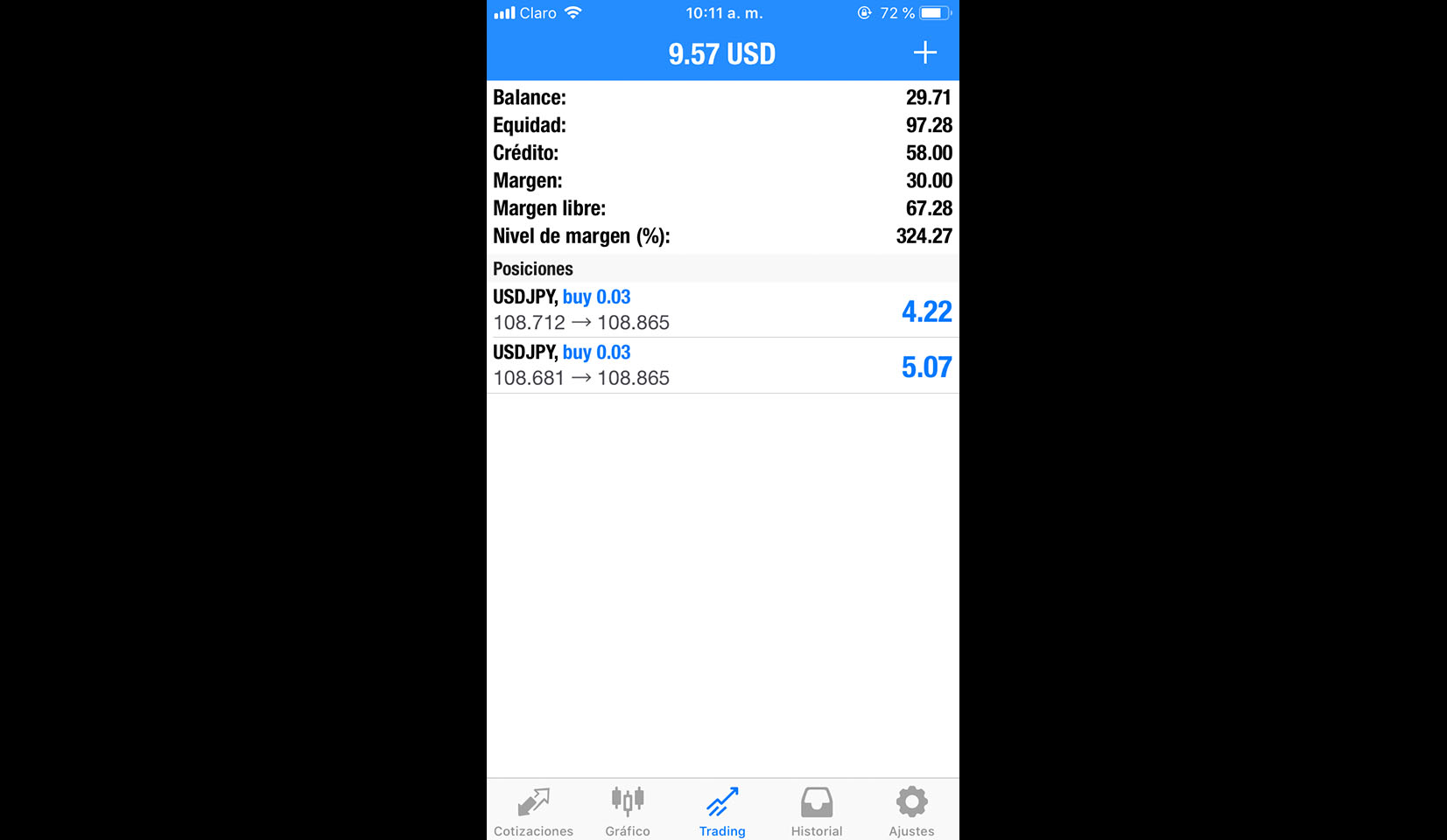The width and height of the screenshot is (1447, 840).
Task: Open the Historial tab
Action: tap(817, 811)
